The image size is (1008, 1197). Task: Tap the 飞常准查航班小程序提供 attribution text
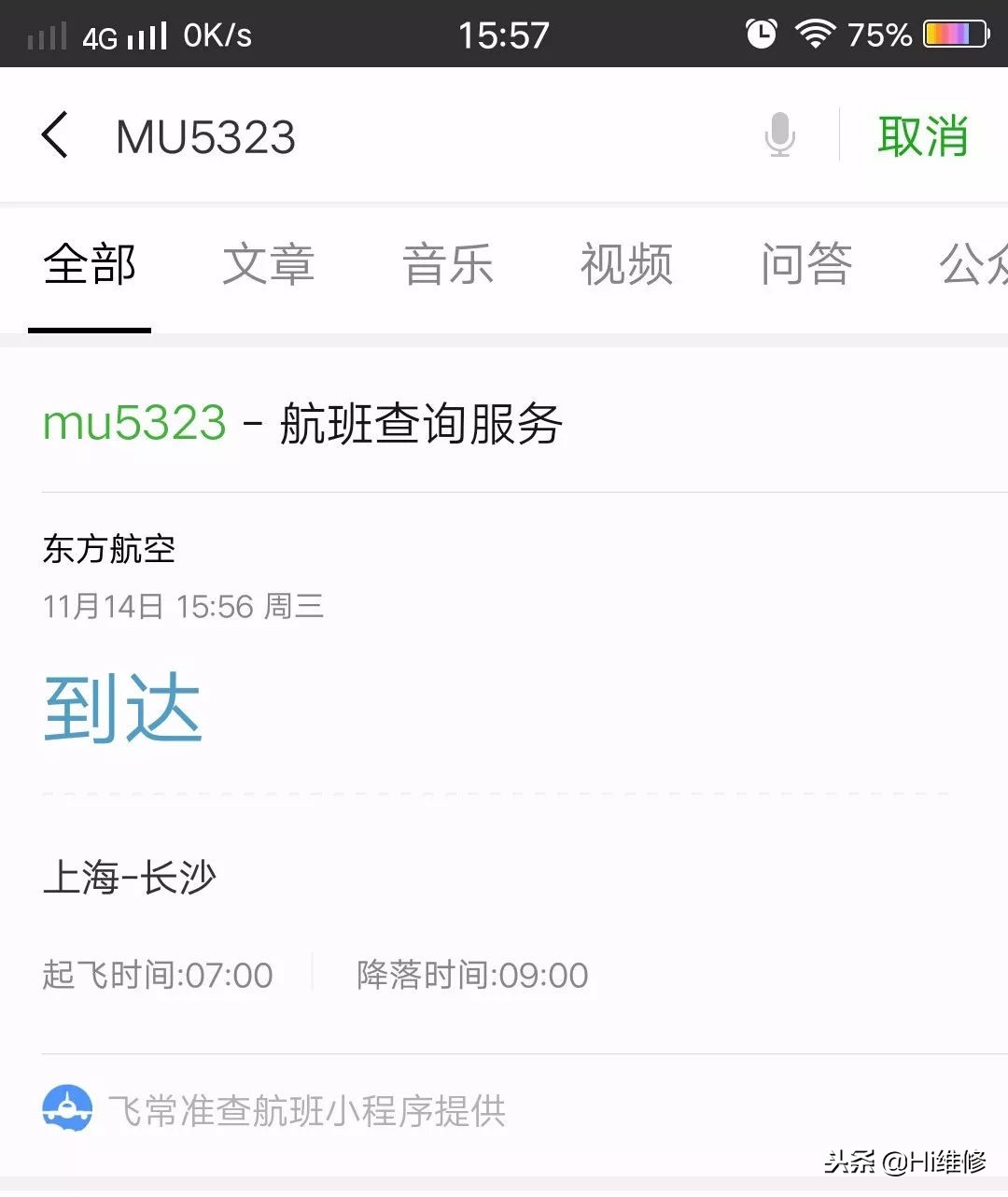tap(308, 1111)
